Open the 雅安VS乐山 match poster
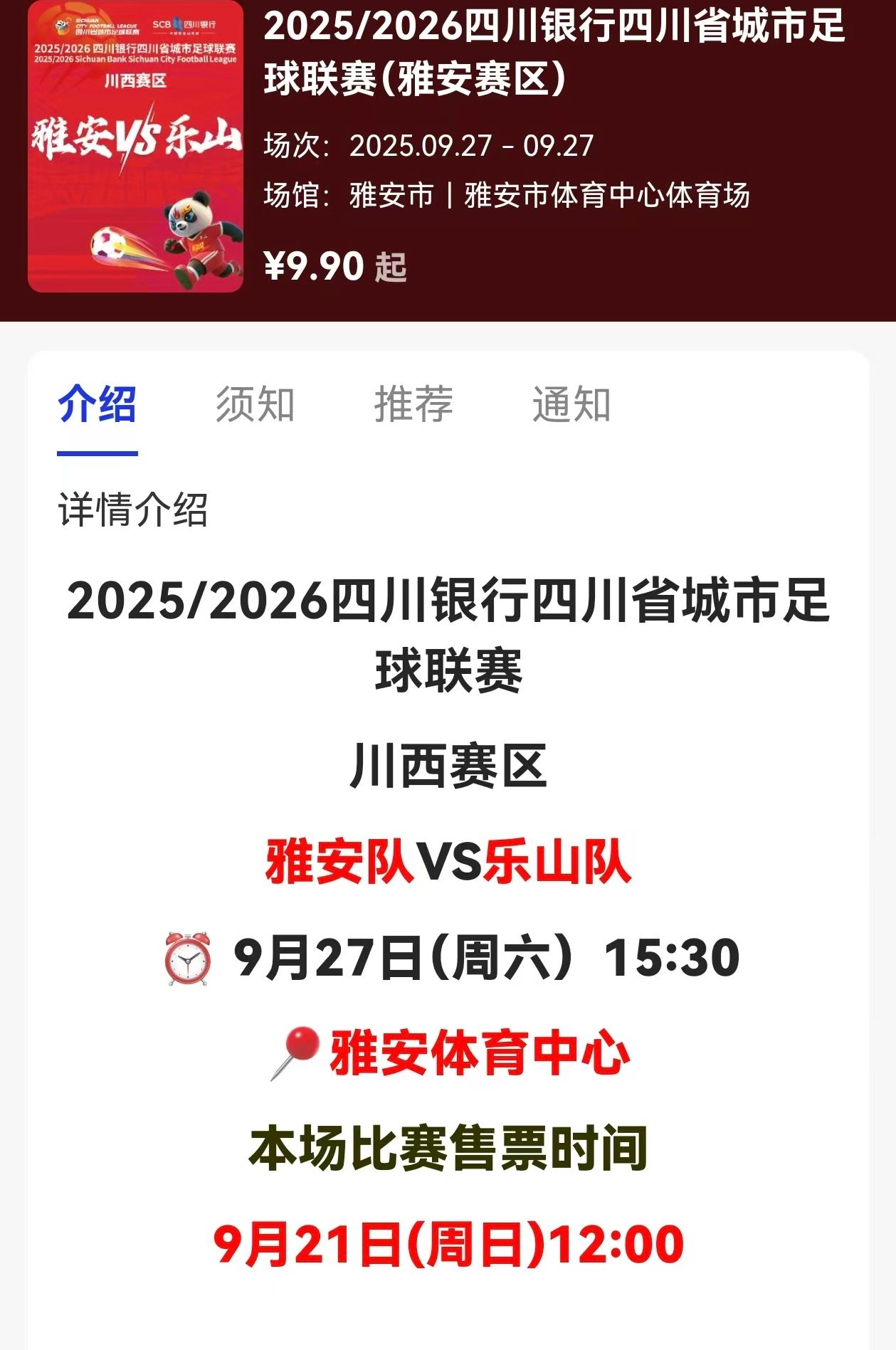The image size is (896, 1350). click(x=135, y=148)
